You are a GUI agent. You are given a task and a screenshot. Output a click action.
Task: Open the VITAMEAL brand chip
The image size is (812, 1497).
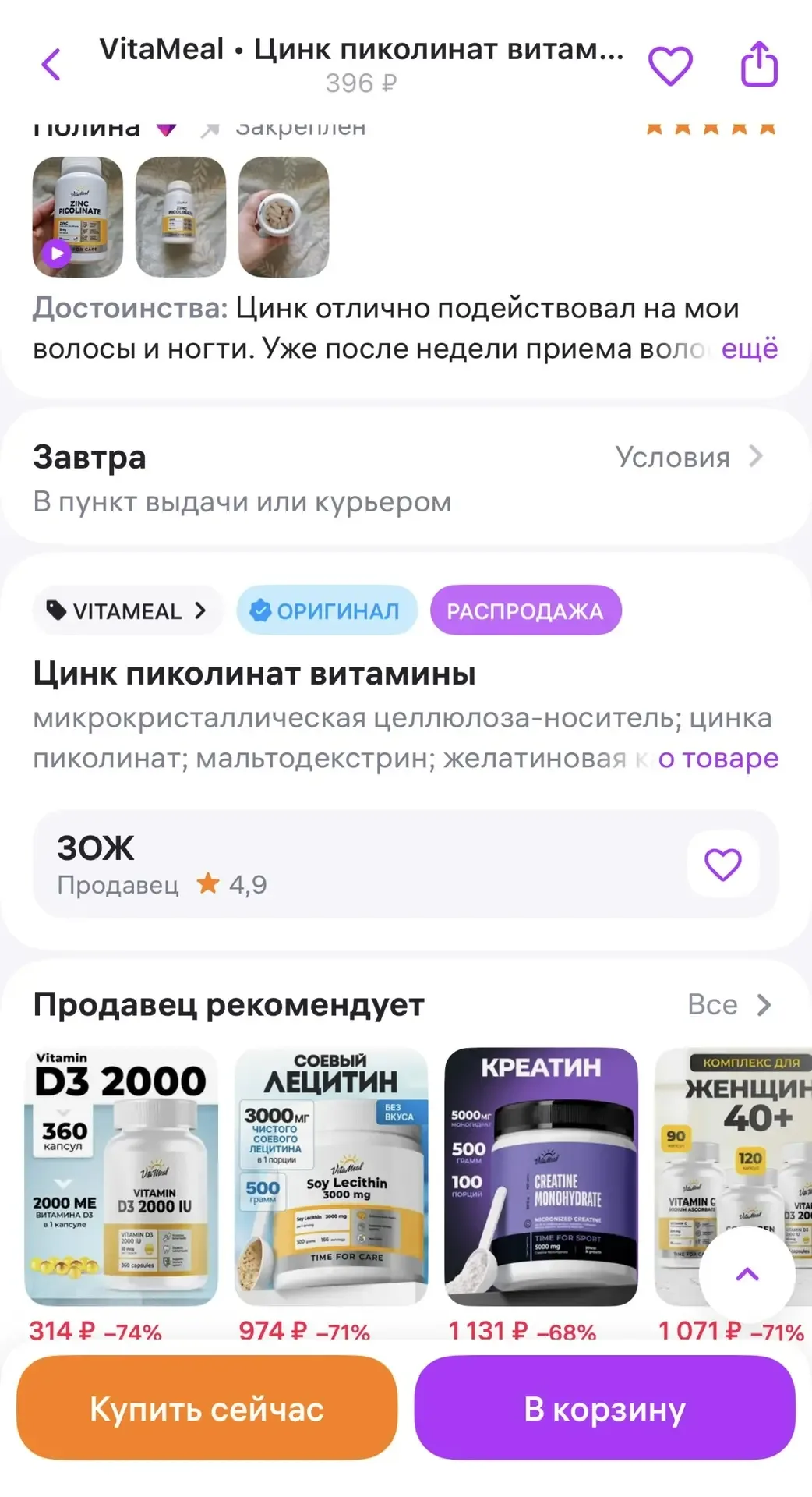tap(127, 610)
